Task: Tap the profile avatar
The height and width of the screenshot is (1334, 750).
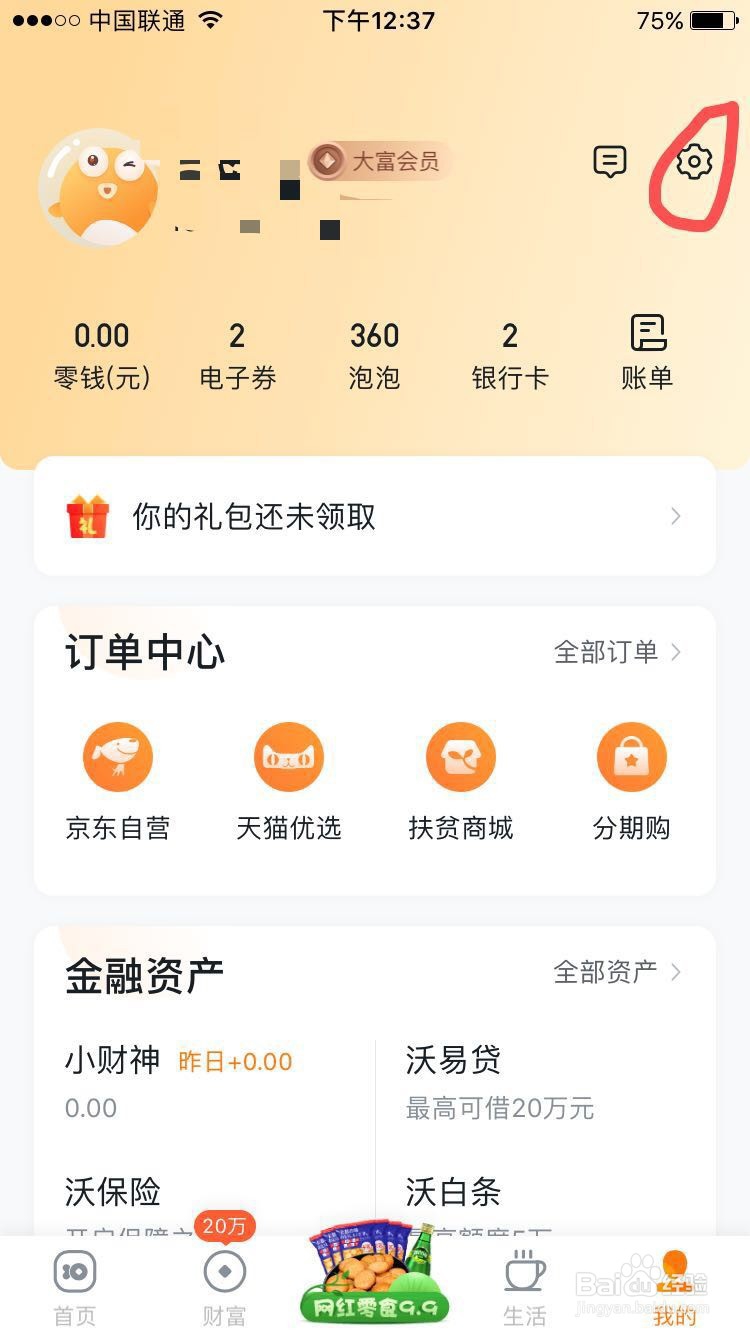Action: click(99, 188)
